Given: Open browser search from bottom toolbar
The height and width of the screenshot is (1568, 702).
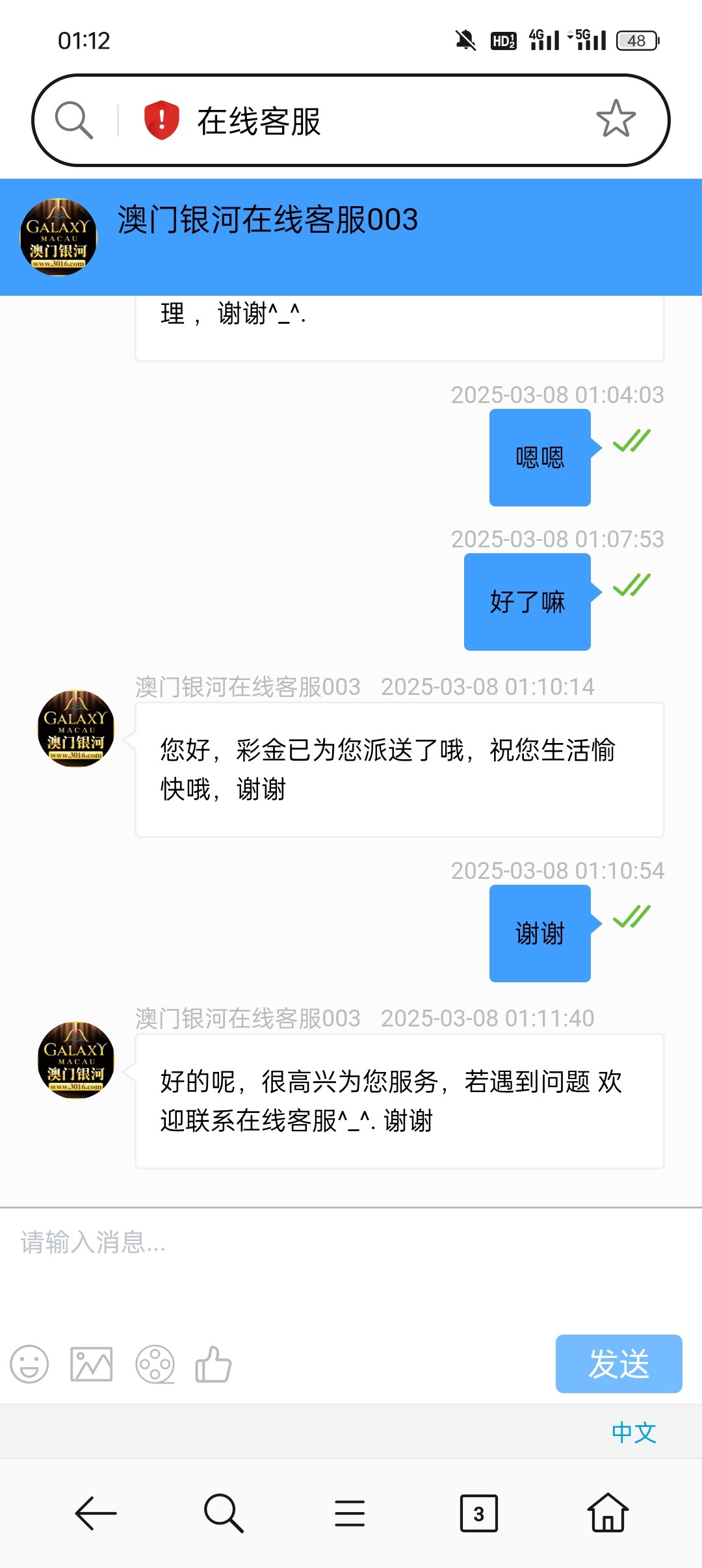Looking at the screenshot, I should point(224,1513).
